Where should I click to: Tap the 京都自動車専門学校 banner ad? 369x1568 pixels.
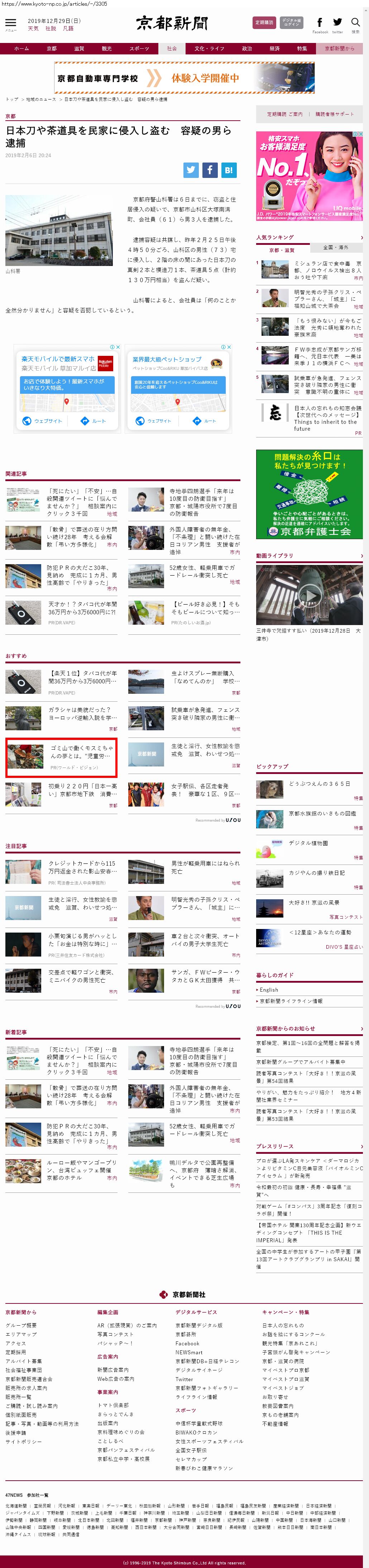tap(184, 78)
